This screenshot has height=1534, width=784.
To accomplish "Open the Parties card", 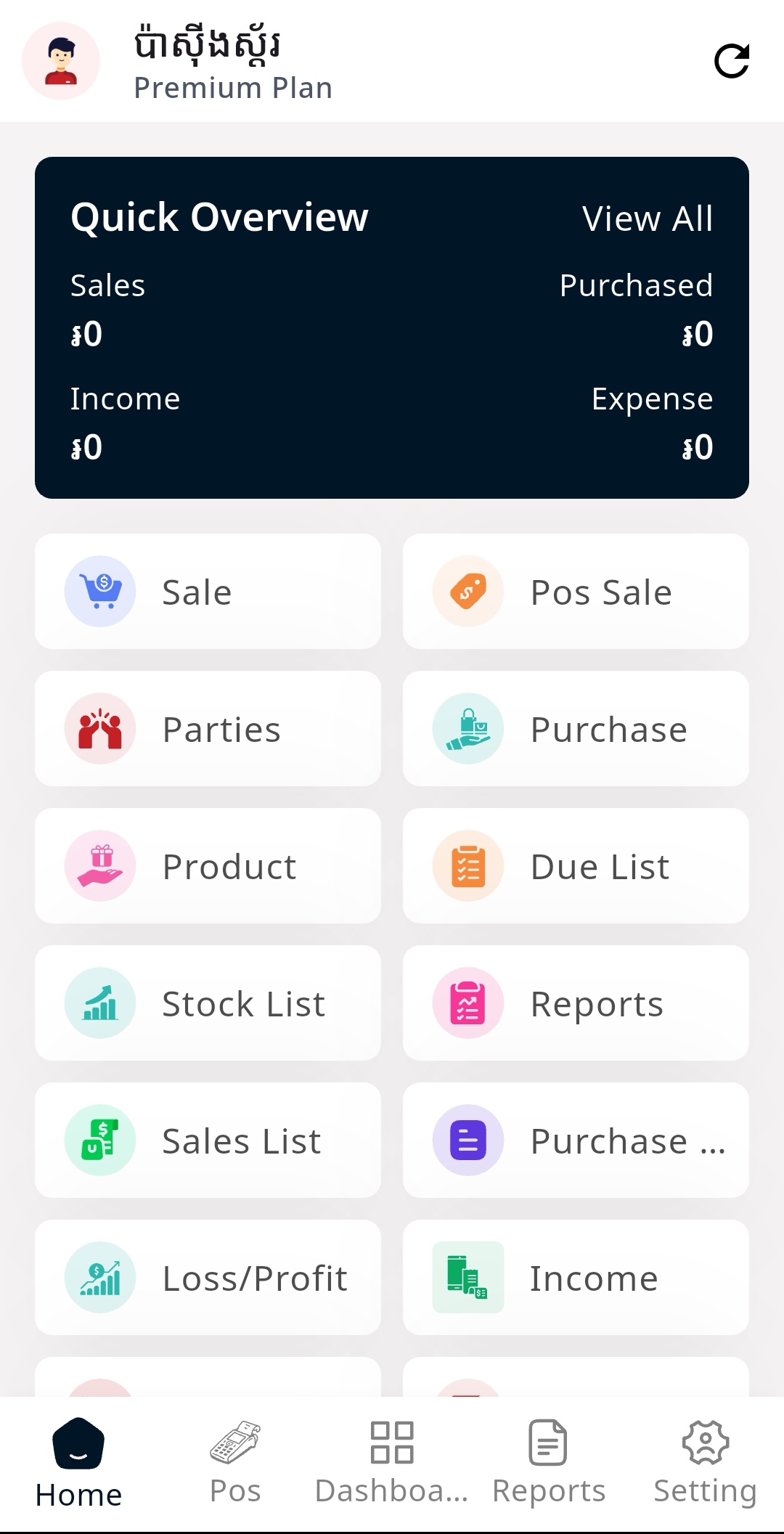I will [208, 729].
